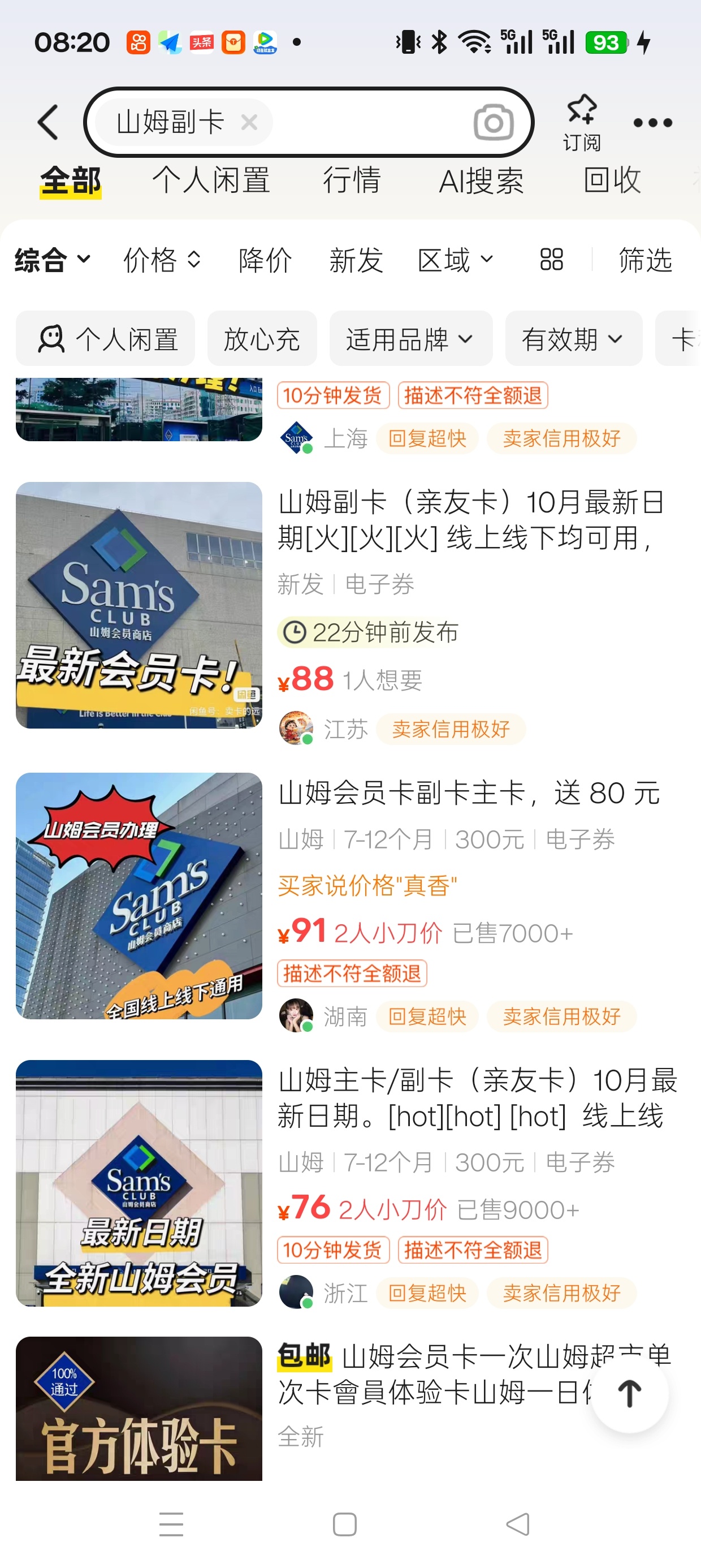Clear the 山姆副卡 search keyword
The height and width of the screenshot is (1568, 701).
point(249,122)
